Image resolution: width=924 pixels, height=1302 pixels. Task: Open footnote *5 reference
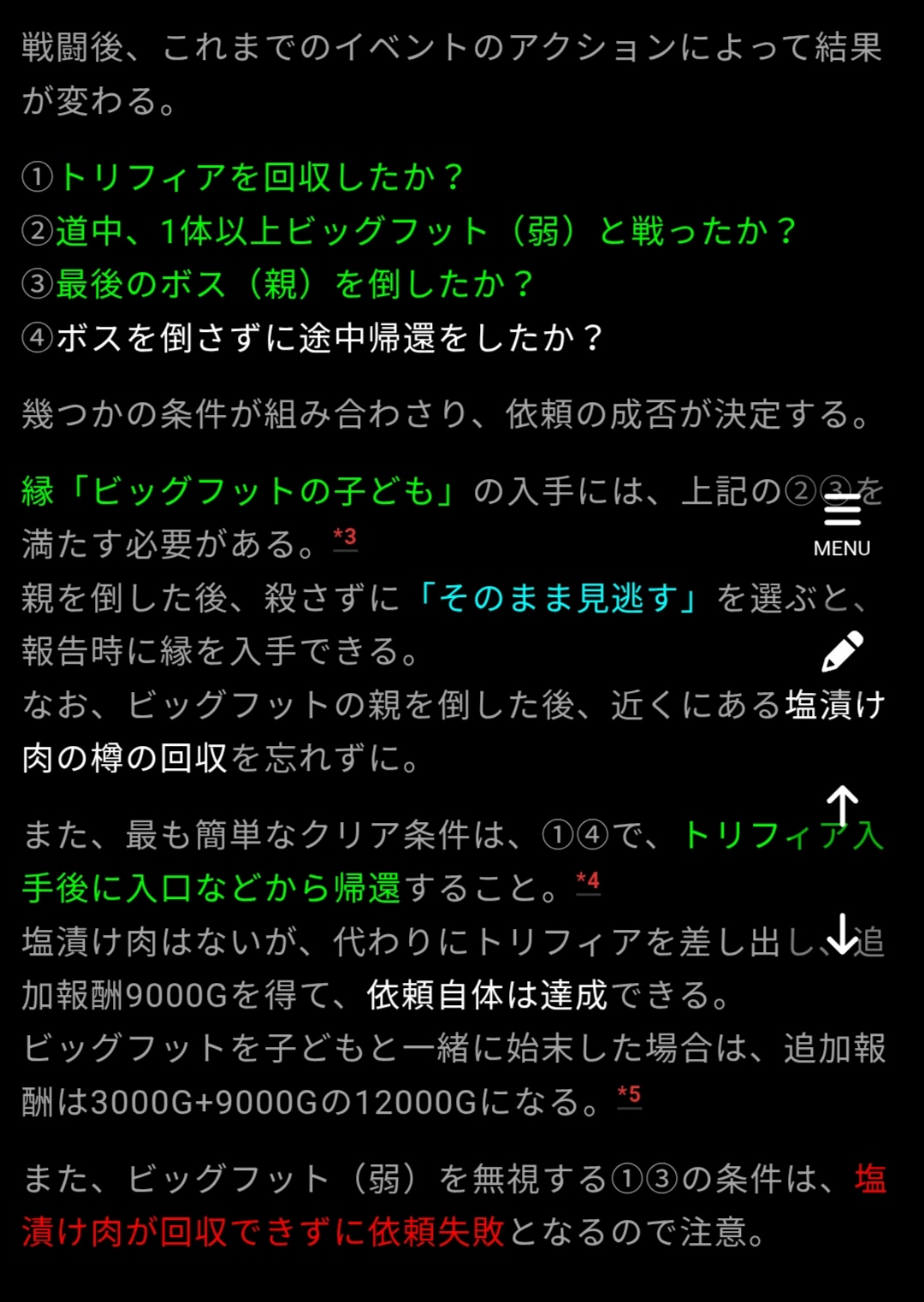[x=630, y=1095]
